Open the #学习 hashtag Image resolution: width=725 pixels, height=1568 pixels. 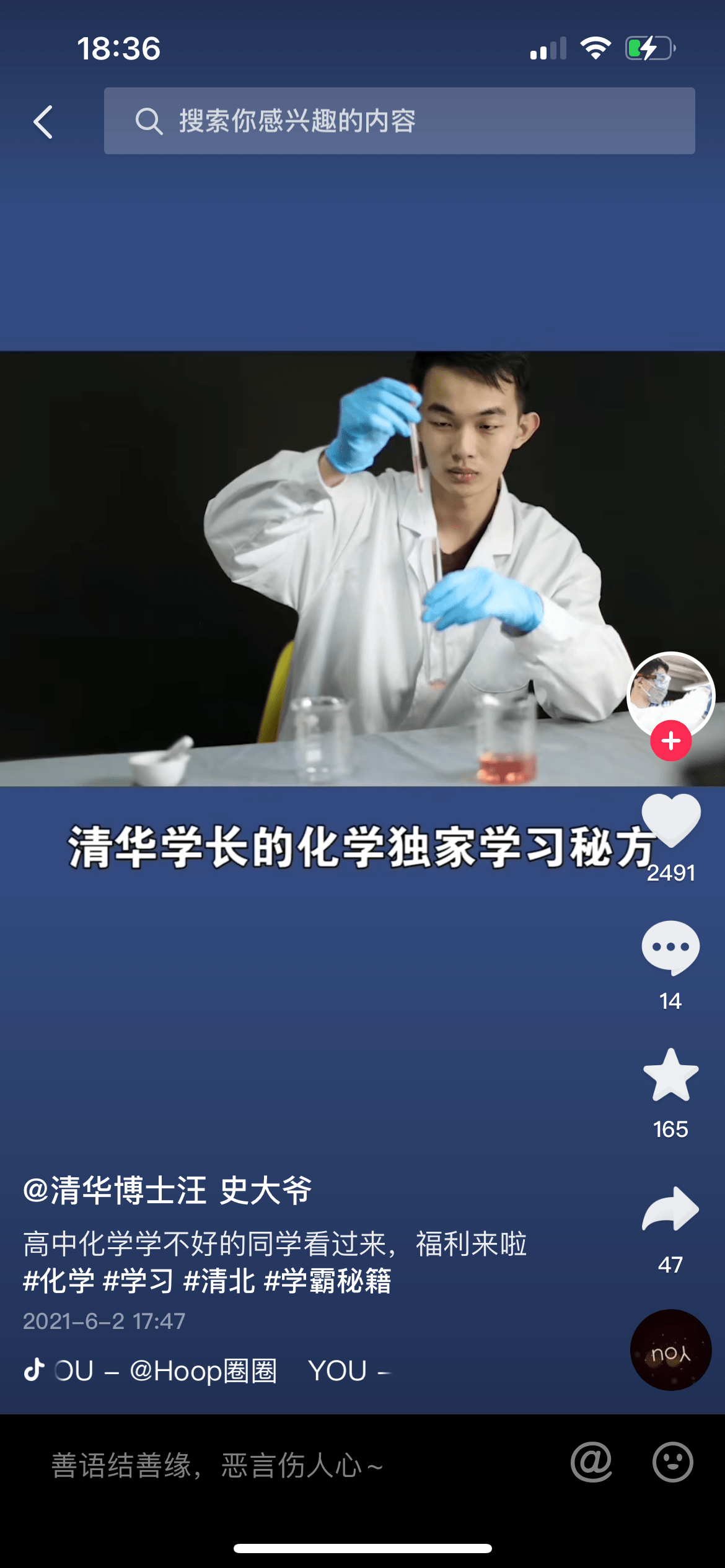coord(139,1281)
